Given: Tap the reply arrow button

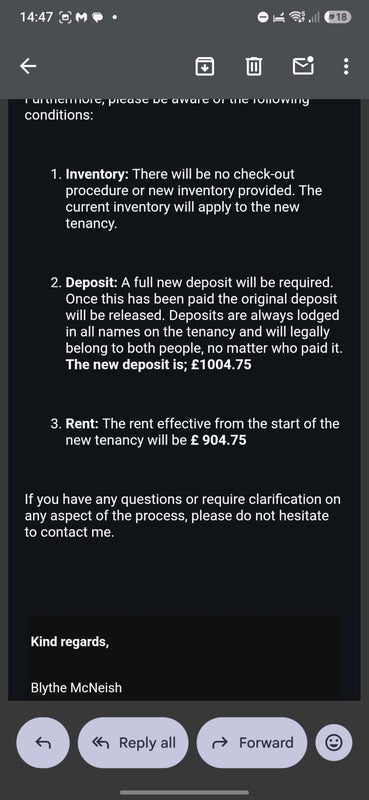Looking at the screenshot, I should pos(42,742).
